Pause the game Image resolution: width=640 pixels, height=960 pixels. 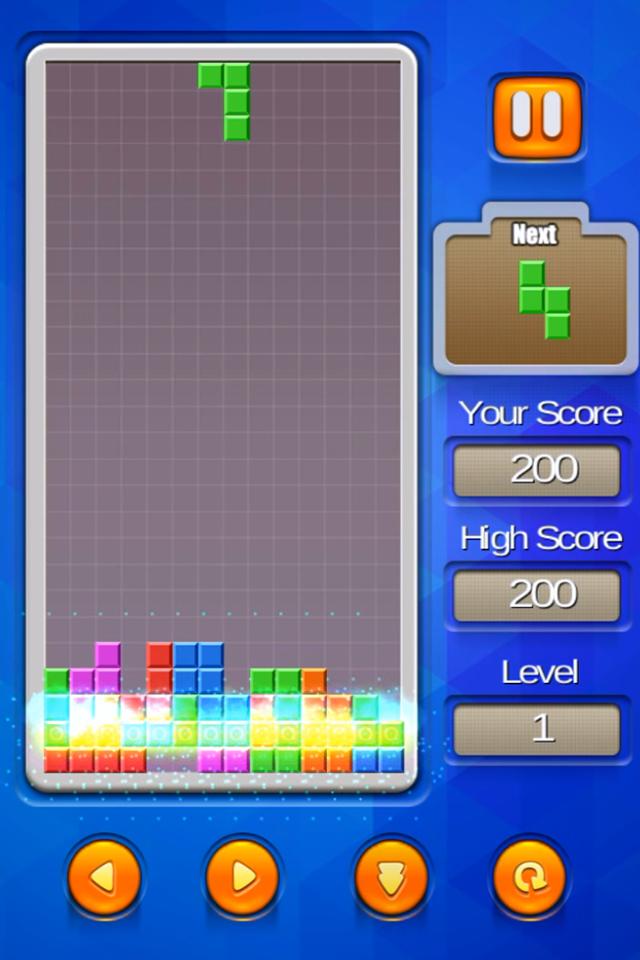[537, 117]
